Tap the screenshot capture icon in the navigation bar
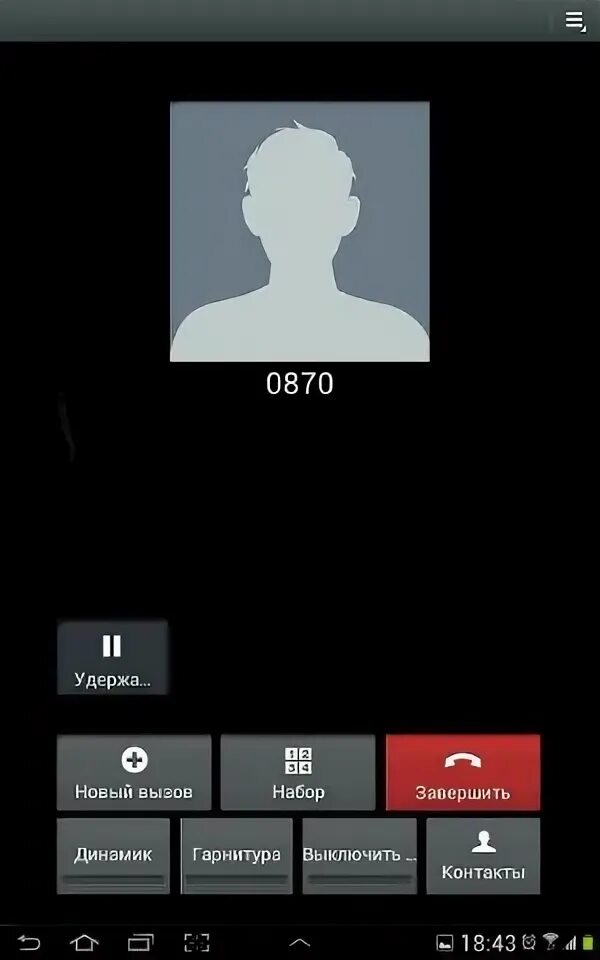Viewport: 600px width, 960px height. coord(197,942)
